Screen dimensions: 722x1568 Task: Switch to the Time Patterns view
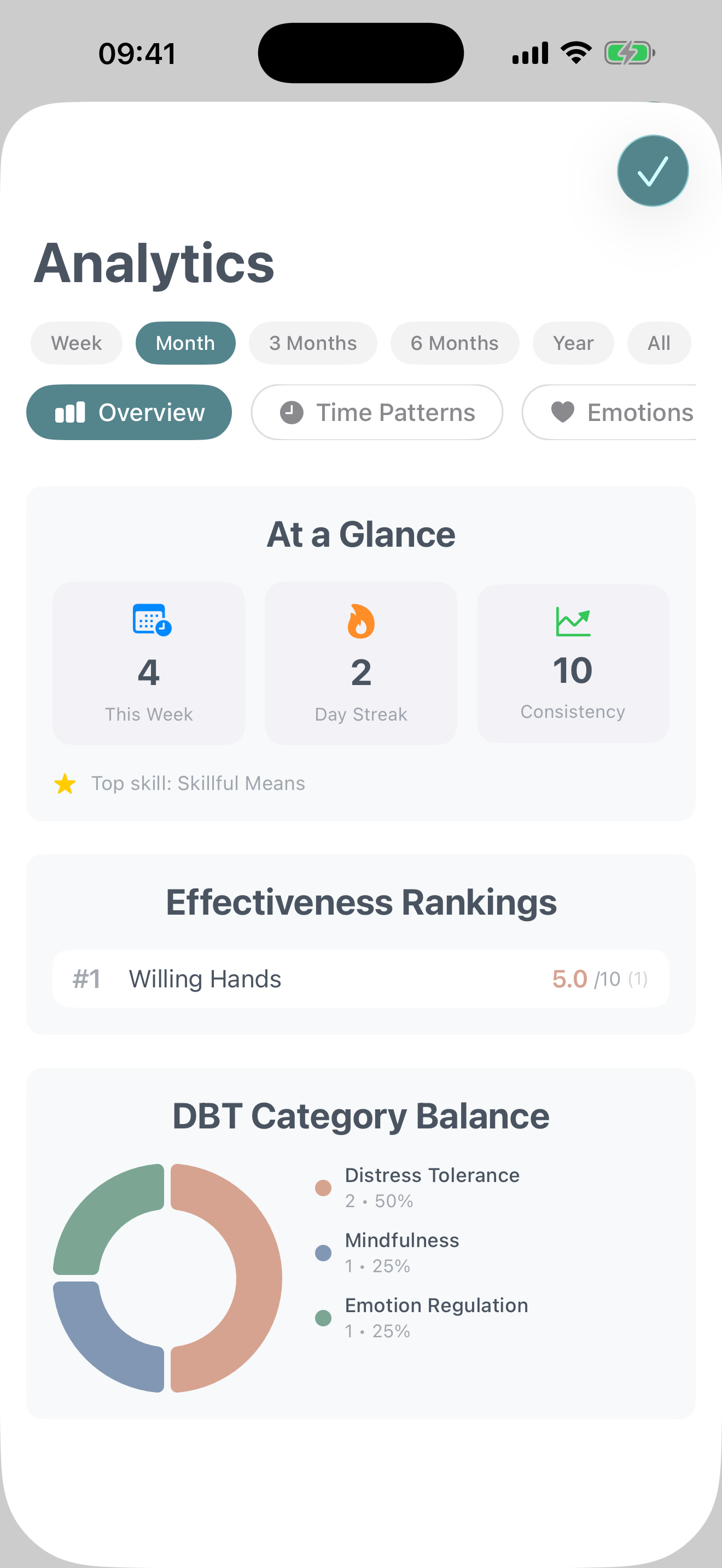pos(377,412)
